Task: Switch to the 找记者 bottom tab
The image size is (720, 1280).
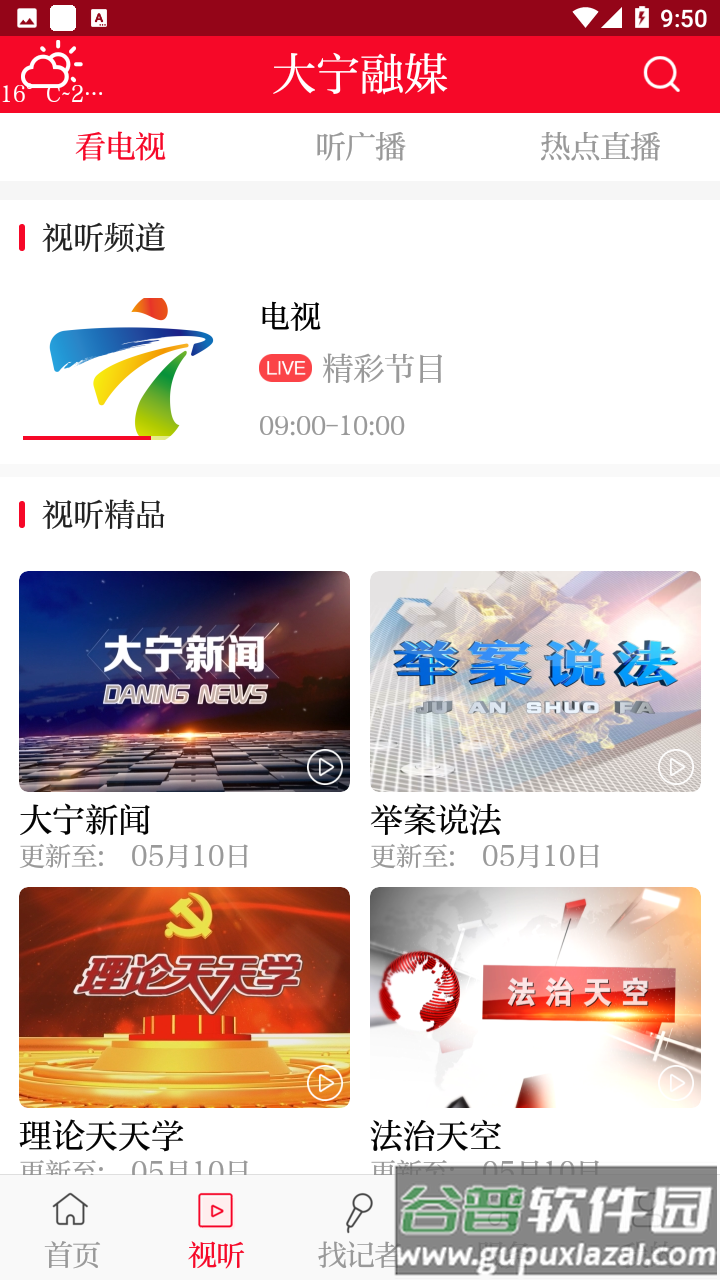Action: coord(357,1228)
